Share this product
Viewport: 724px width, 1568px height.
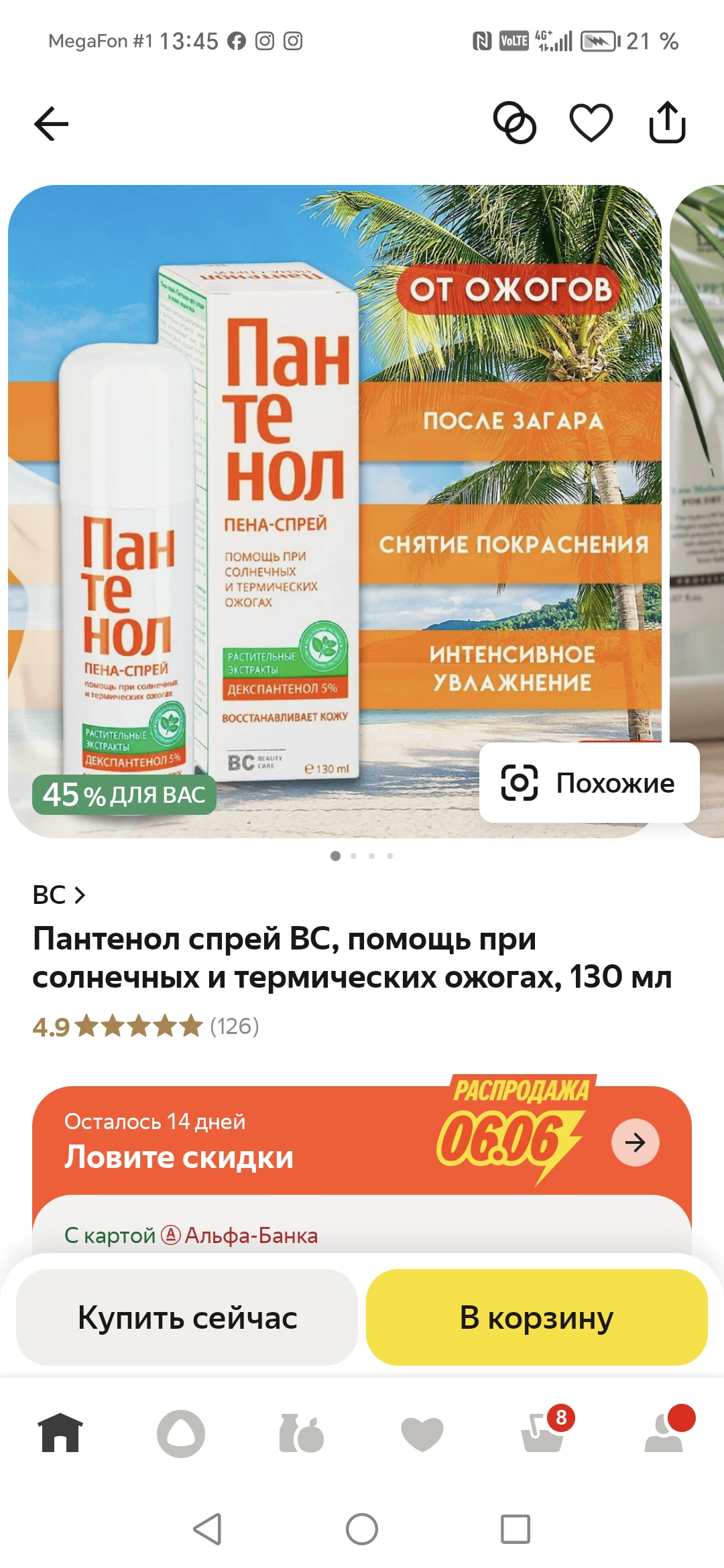coord(667,122)
